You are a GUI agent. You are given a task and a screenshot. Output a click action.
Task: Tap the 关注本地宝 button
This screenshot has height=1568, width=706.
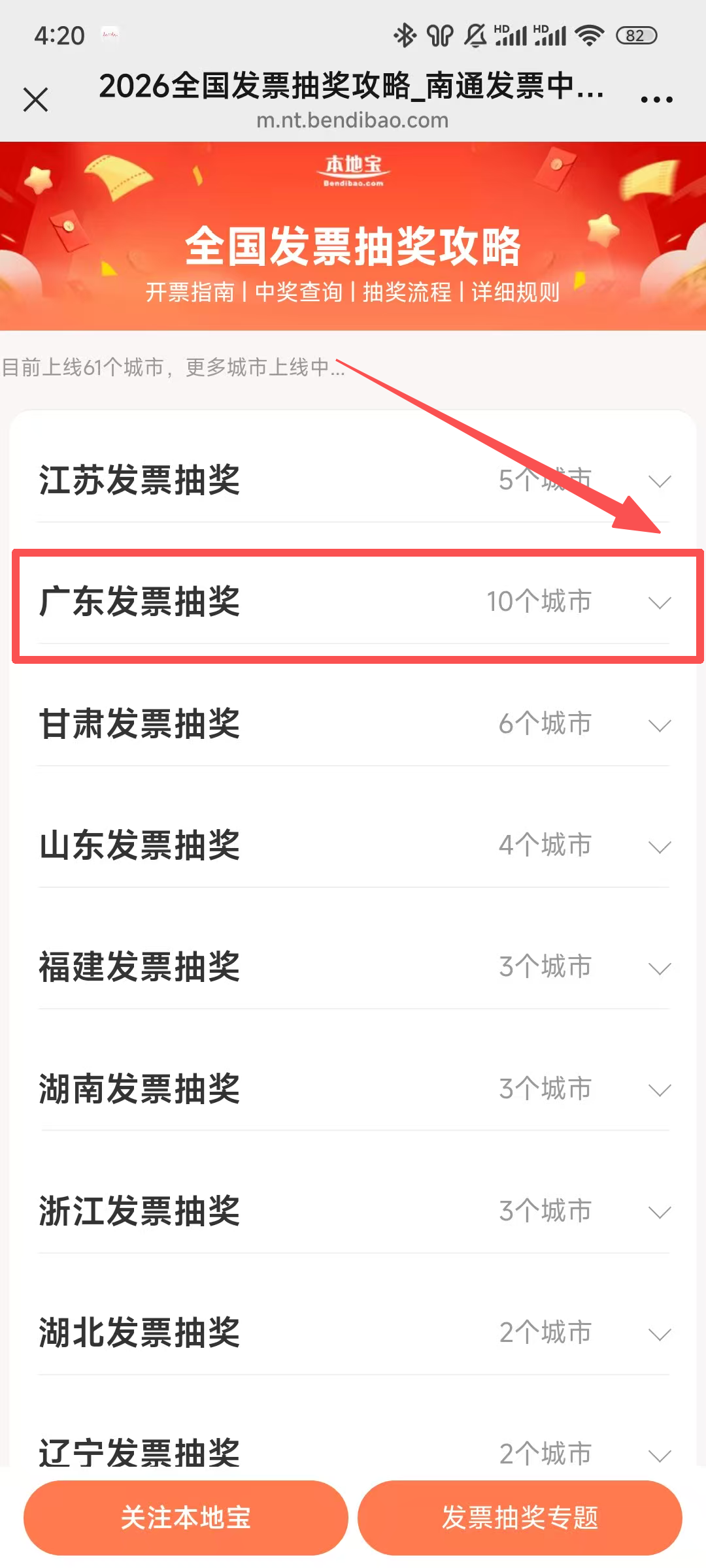coord(186,1517)
